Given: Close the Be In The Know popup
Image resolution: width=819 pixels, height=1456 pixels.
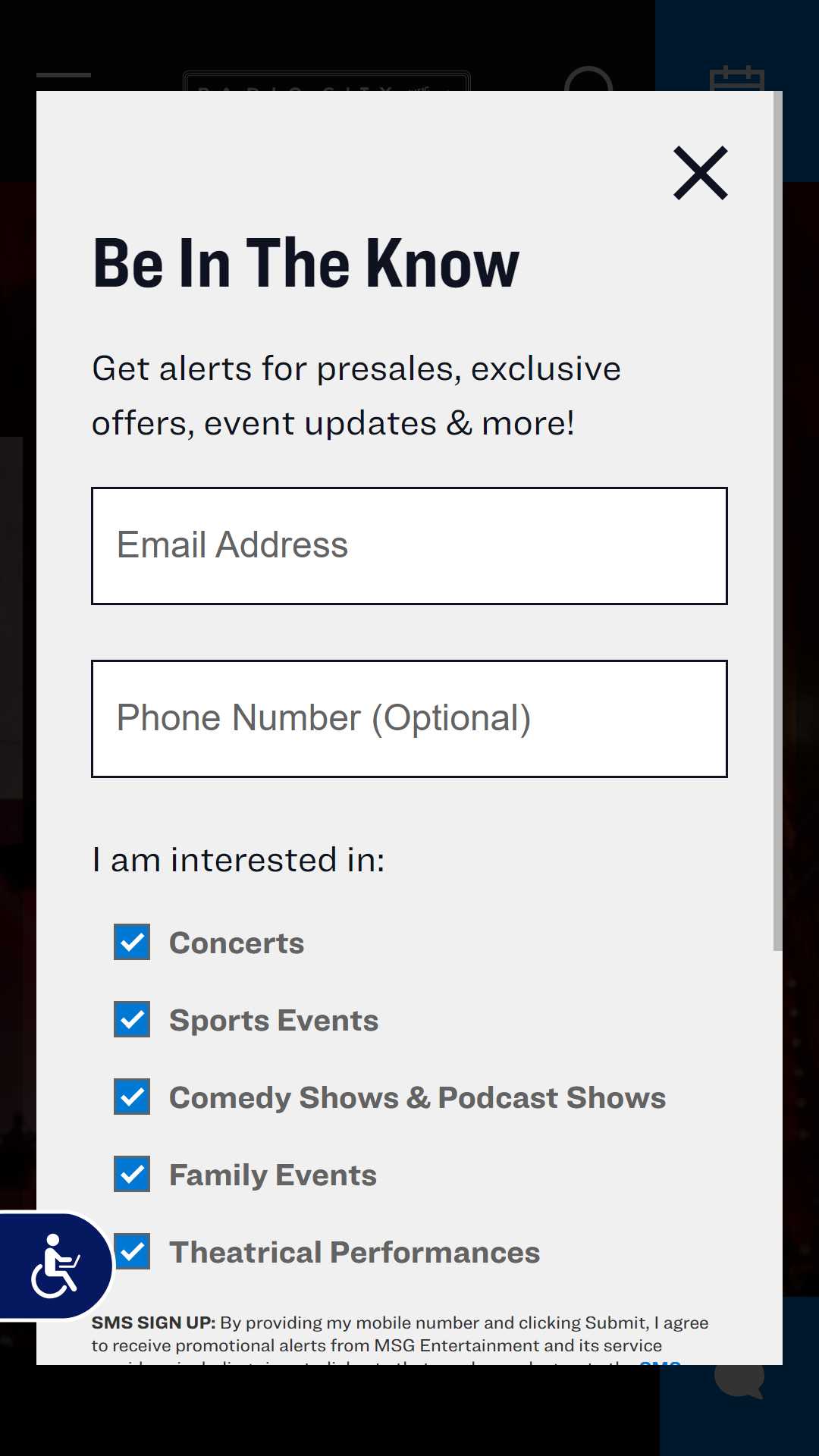Looking at the screenshot, I should [701, 173].
